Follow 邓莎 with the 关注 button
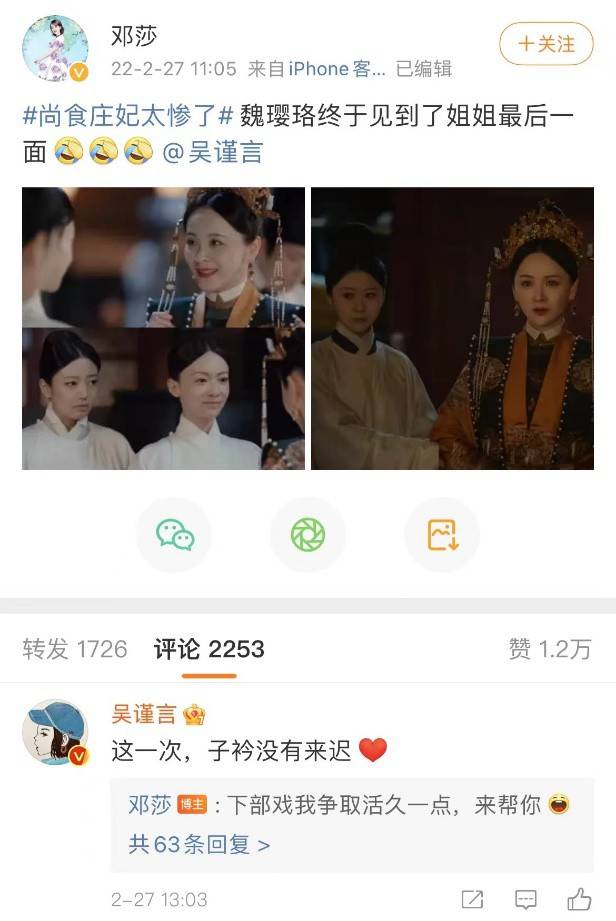 [546, 44]
